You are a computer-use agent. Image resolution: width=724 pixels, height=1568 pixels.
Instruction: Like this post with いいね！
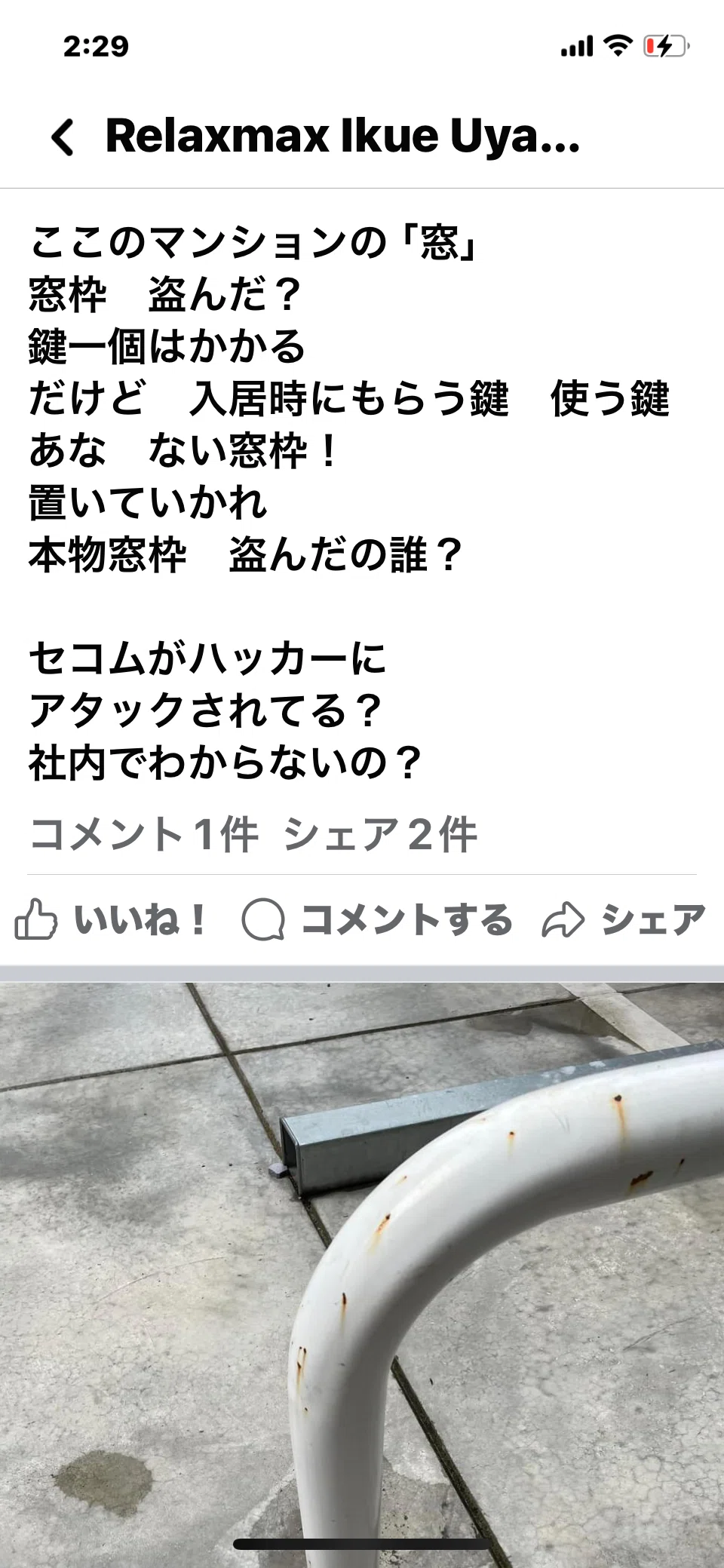tap(112, 920)
